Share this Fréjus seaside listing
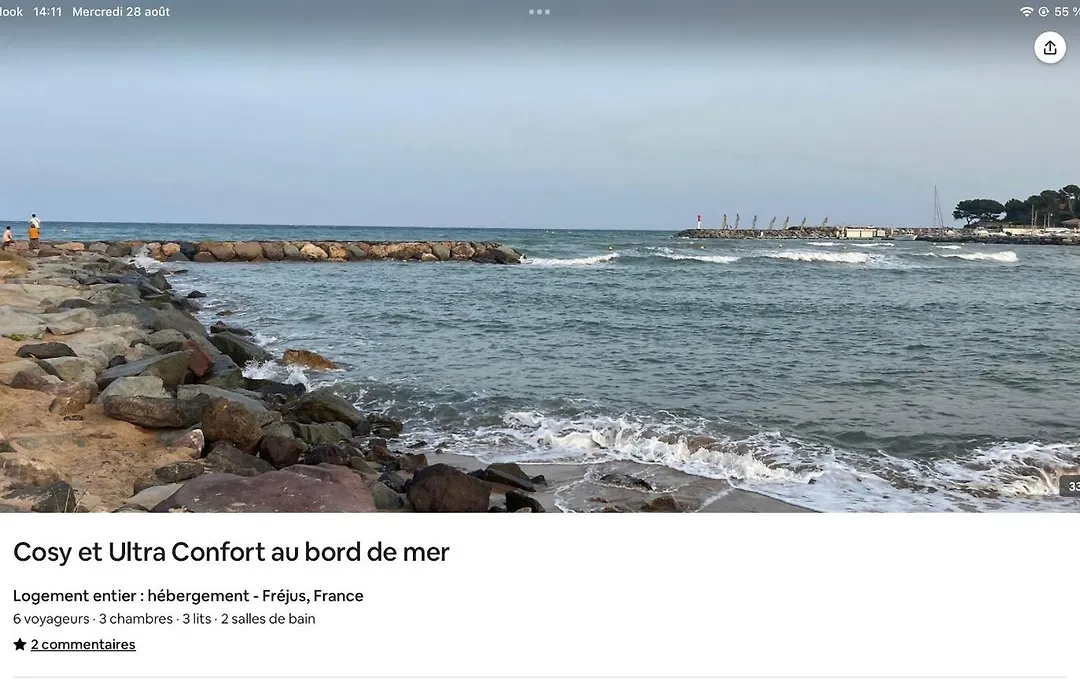 pyautogui.click(x=1049, y=47)
